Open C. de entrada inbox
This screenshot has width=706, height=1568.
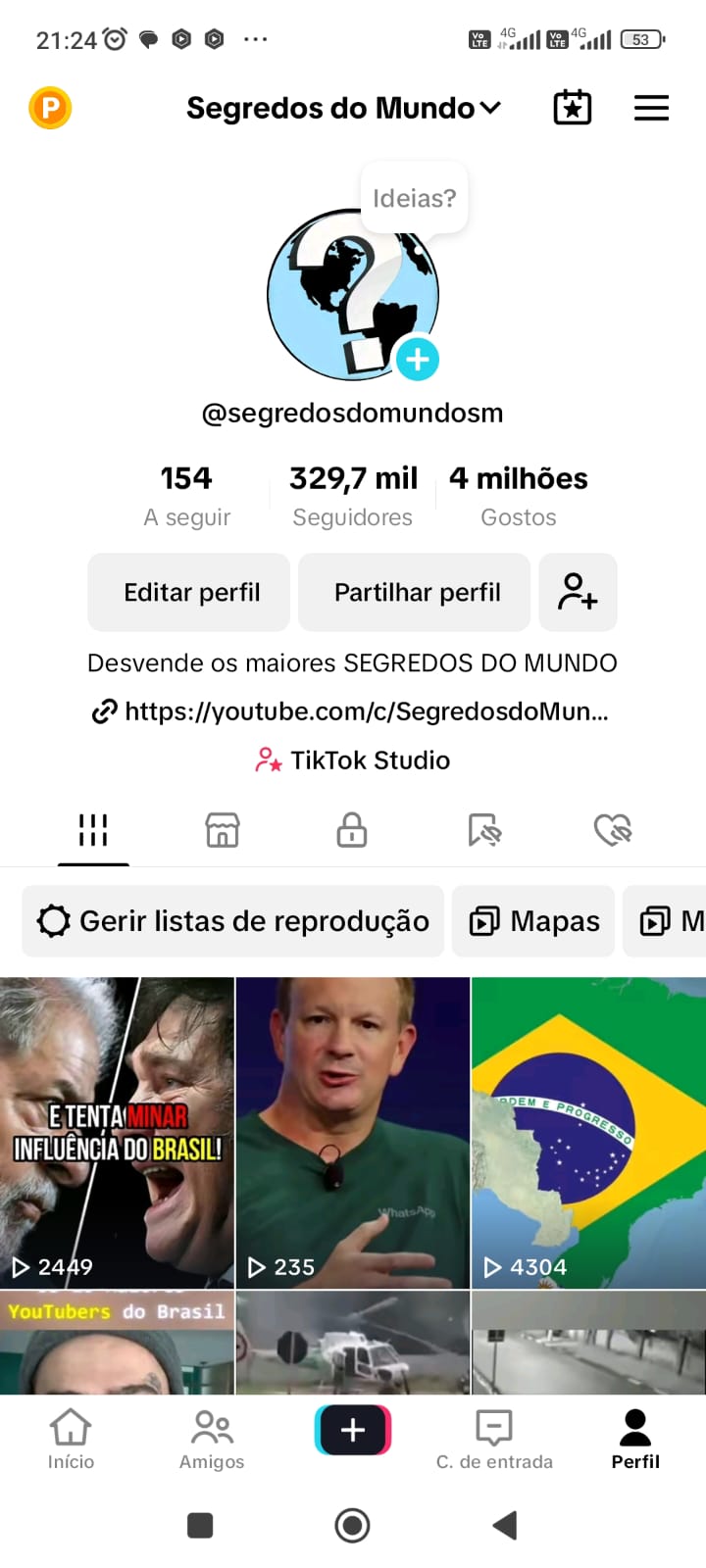pos(494,1440)
